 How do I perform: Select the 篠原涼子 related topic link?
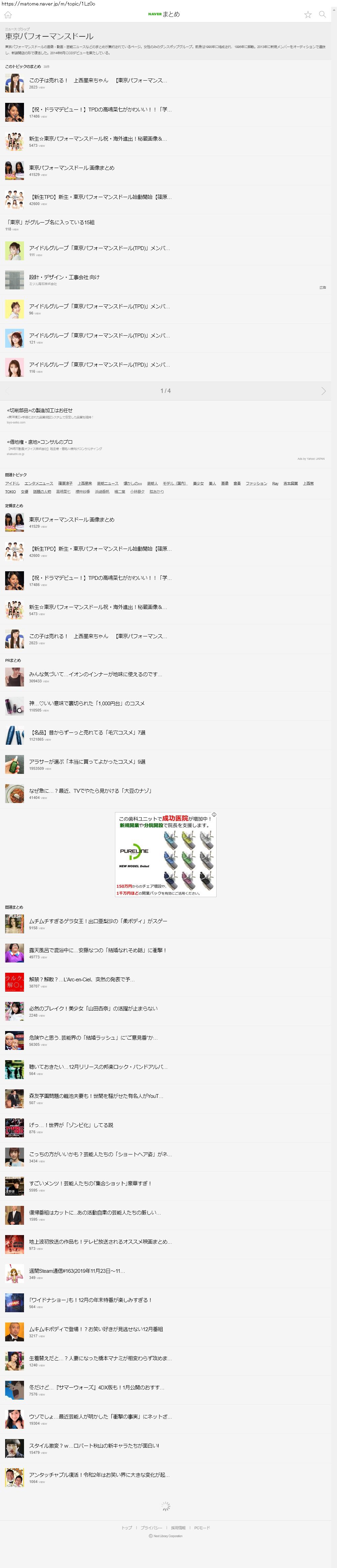click(x=65, y=483)
